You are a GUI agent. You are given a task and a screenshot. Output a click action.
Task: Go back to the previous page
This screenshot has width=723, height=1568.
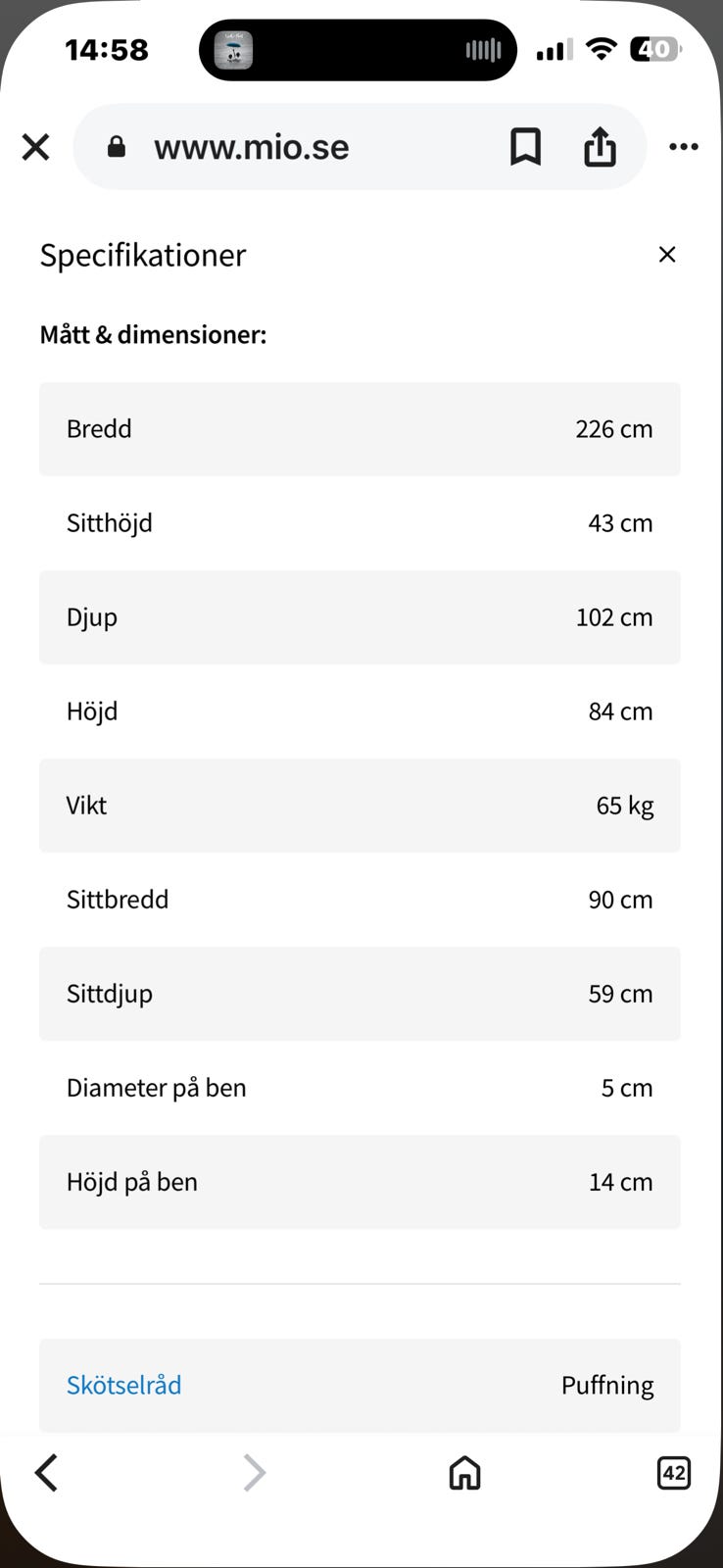coord(46,1472)
